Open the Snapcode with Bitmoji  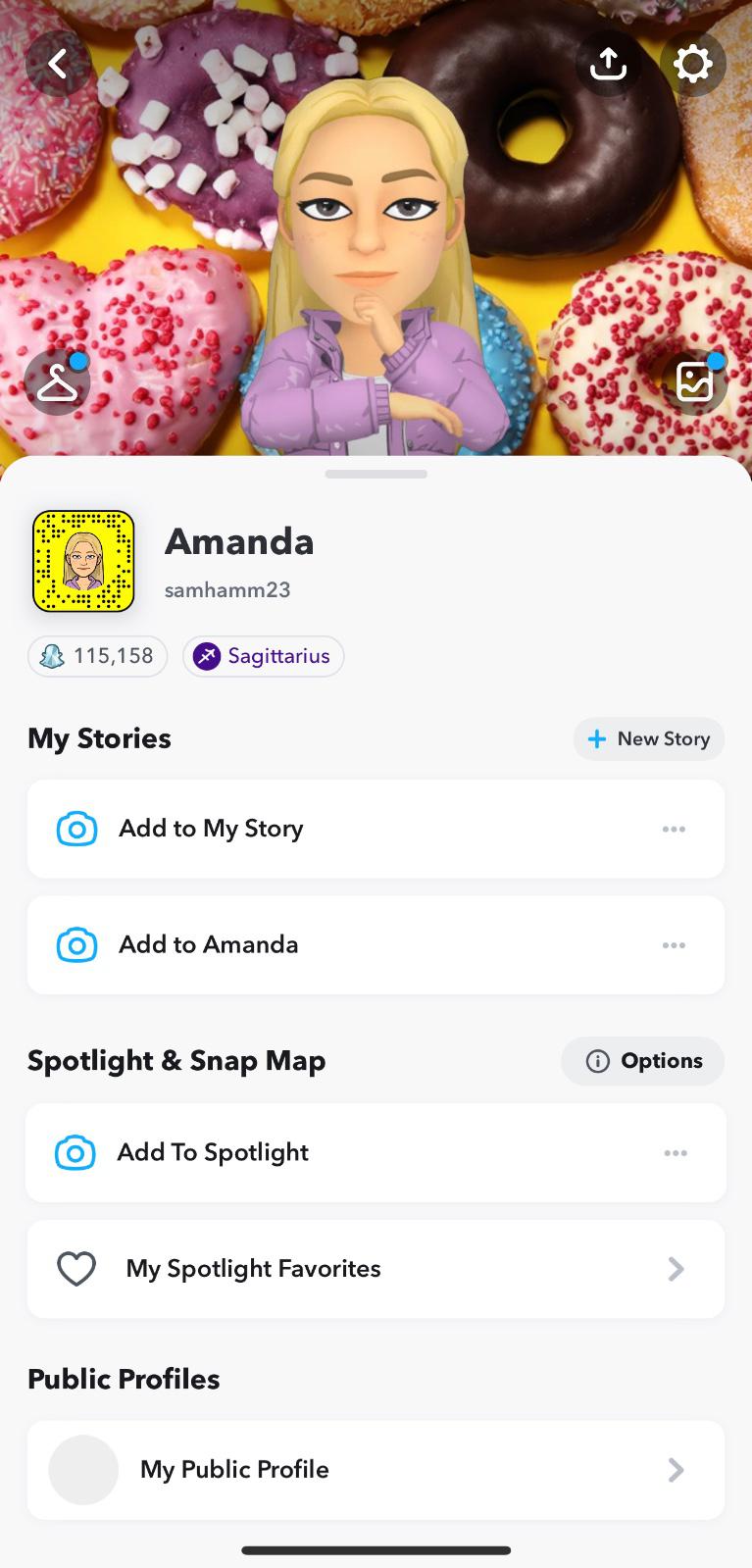(x=83, y=561)
